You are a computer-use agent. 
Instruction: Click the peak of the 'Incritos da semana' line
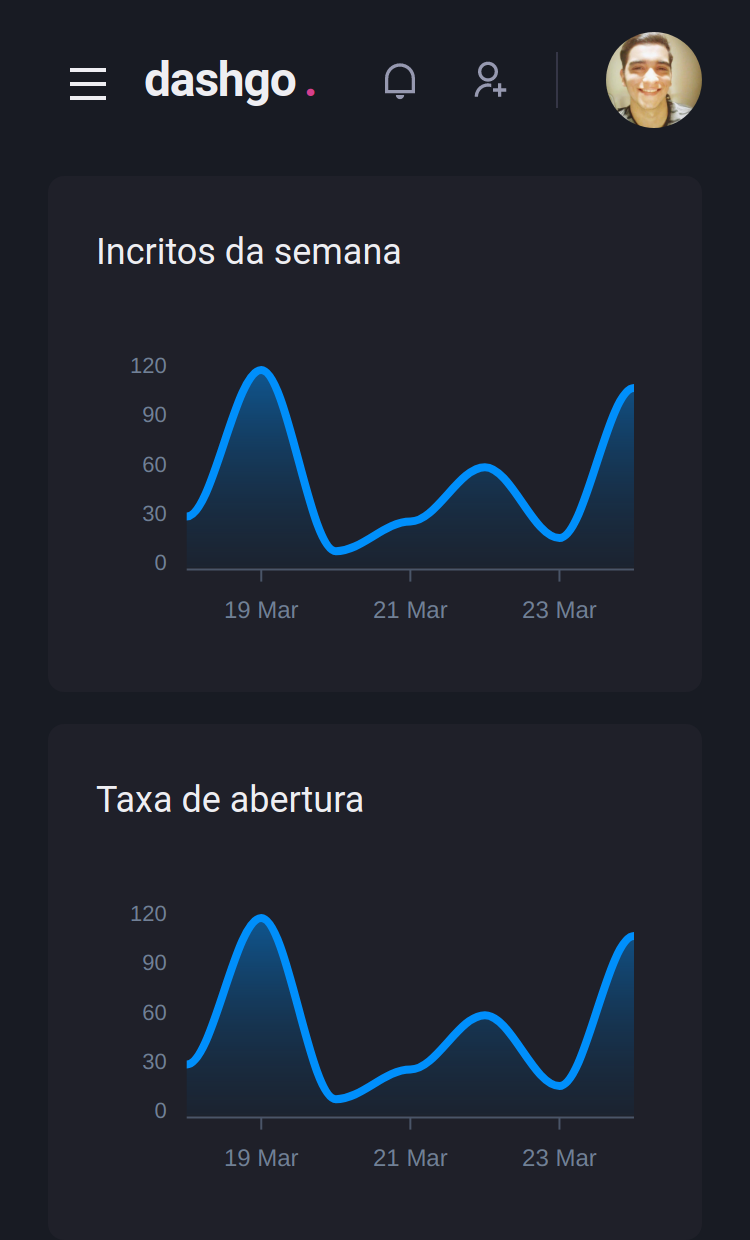(260, 370)
